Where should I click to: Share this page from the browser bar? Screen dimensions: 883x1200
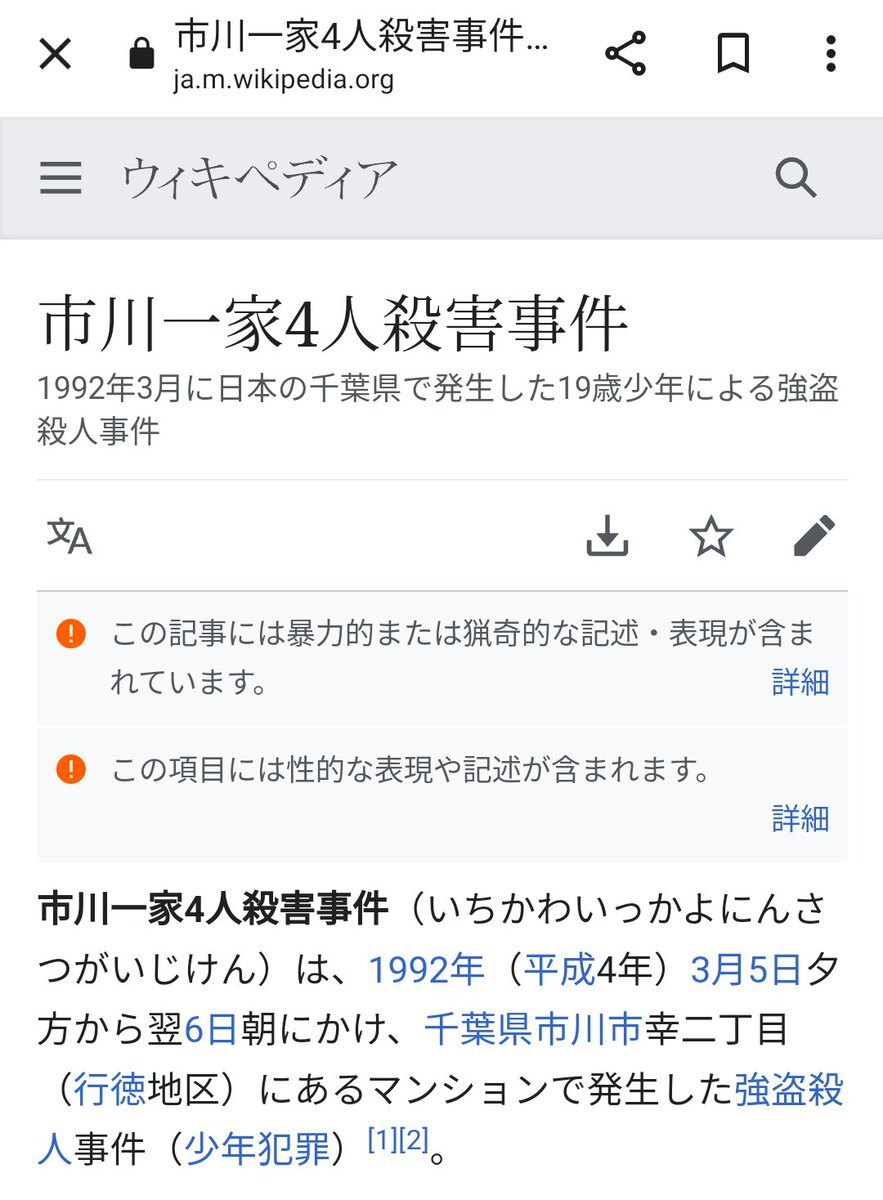click(626, 54)
